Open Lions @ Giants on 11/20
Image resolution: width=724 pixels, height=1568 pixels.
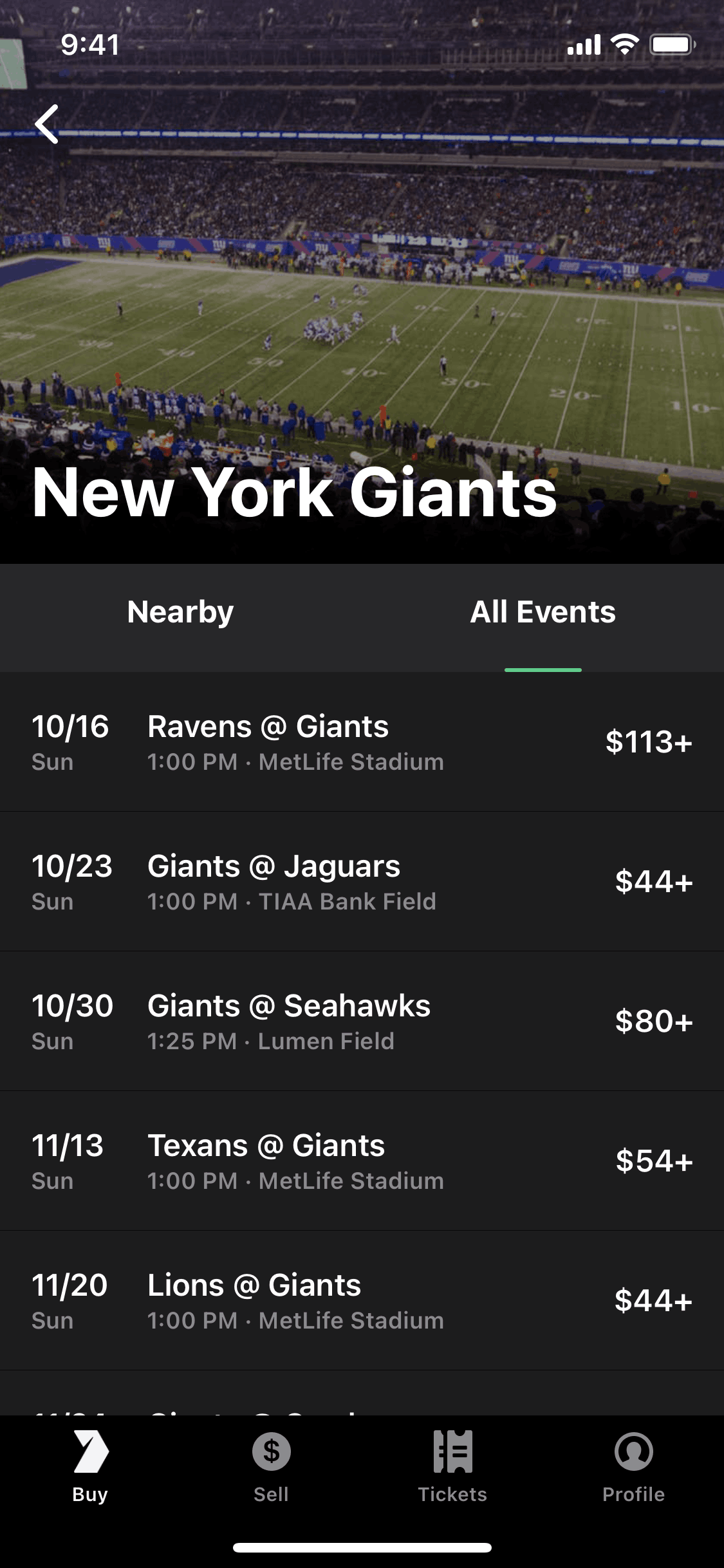click(362, 1301)
